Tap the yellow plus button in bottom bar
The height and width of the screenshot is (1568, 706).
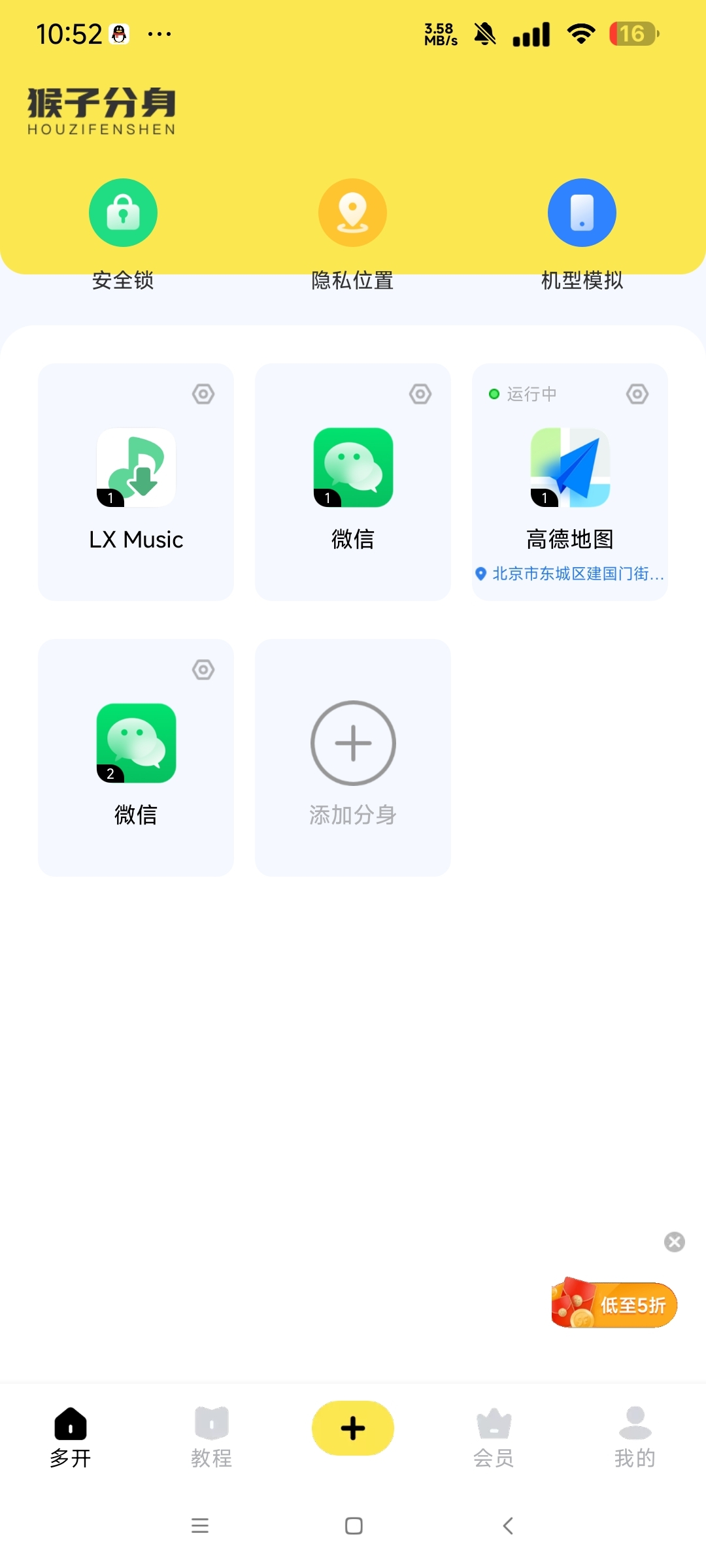pos(353,1428)
